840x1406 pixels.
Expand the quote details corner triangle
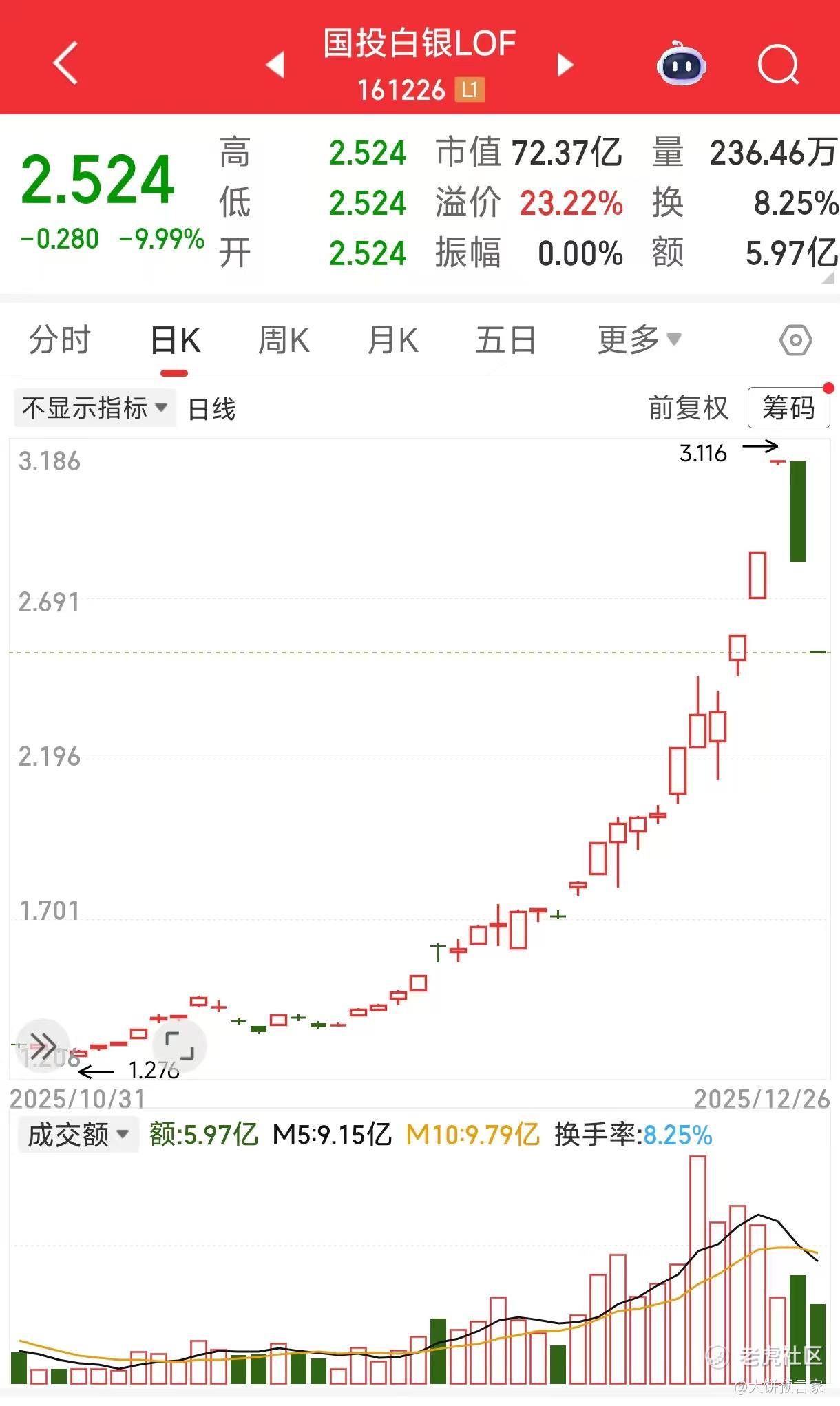coord(828,277)
